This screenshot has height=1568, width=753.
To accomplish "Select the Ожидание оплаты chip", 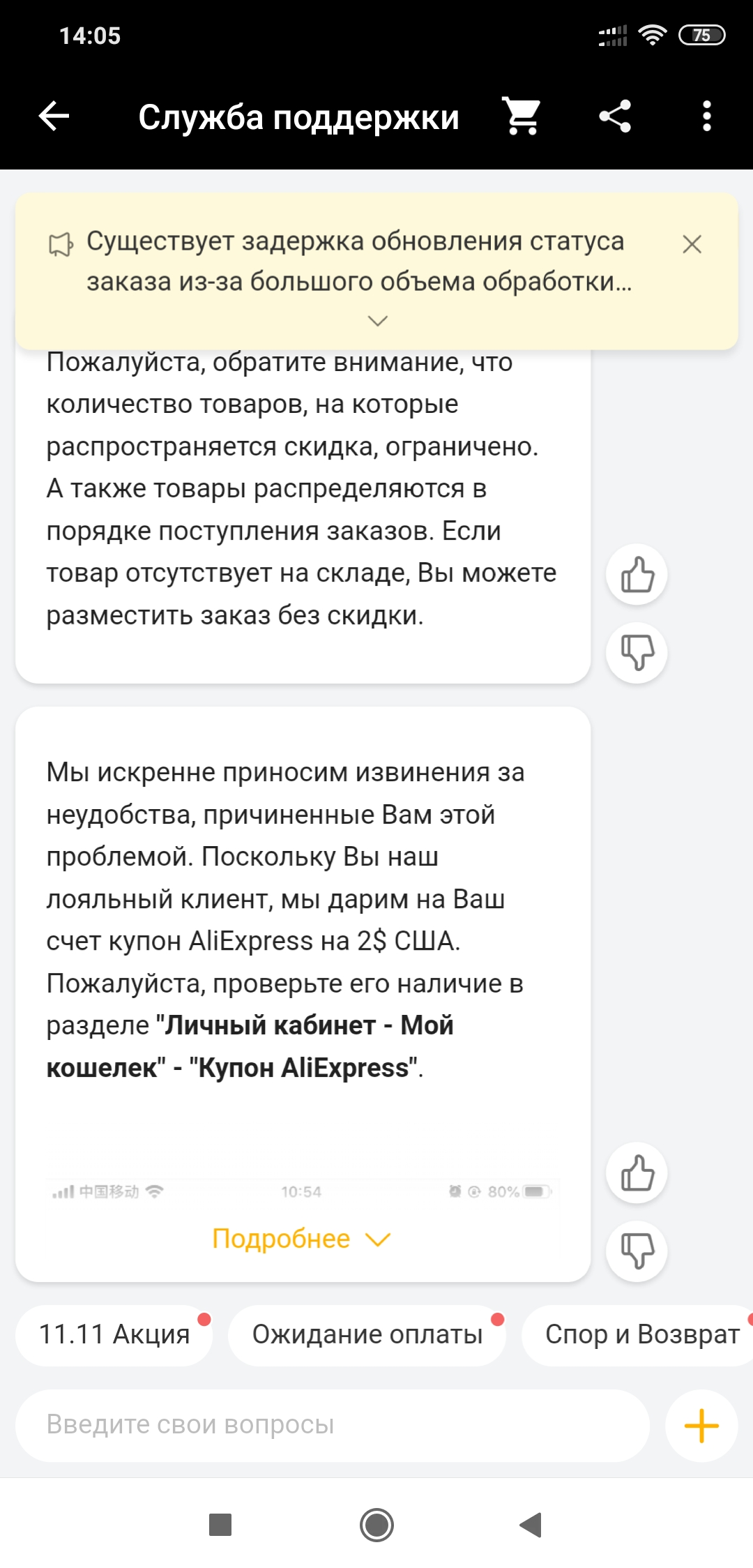I will 367,1334.
